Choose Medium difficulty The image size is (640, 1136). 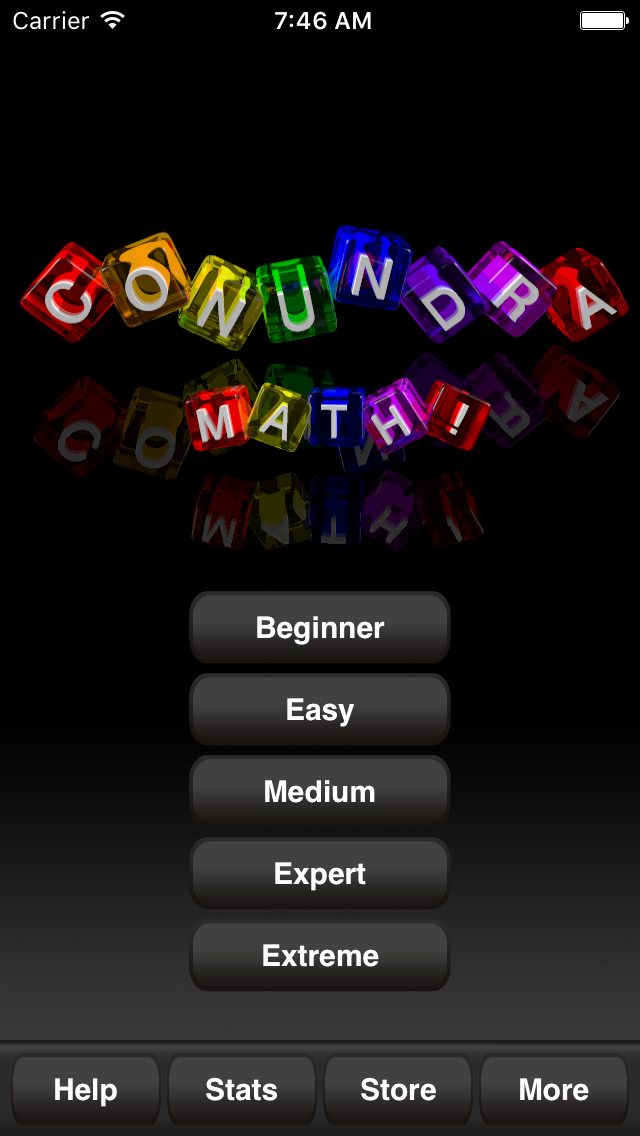click(x=320, y=792)
